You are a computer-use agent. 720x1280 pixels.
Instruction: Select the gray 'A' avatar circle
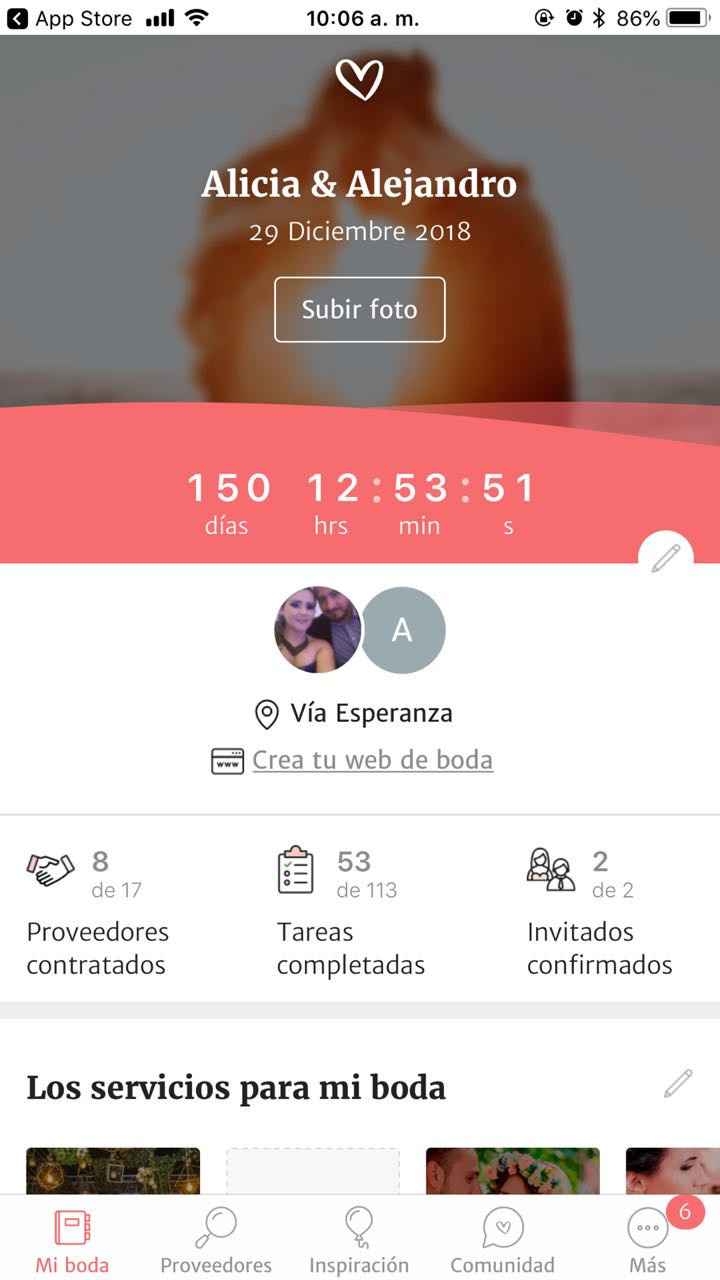pos(402,629)
